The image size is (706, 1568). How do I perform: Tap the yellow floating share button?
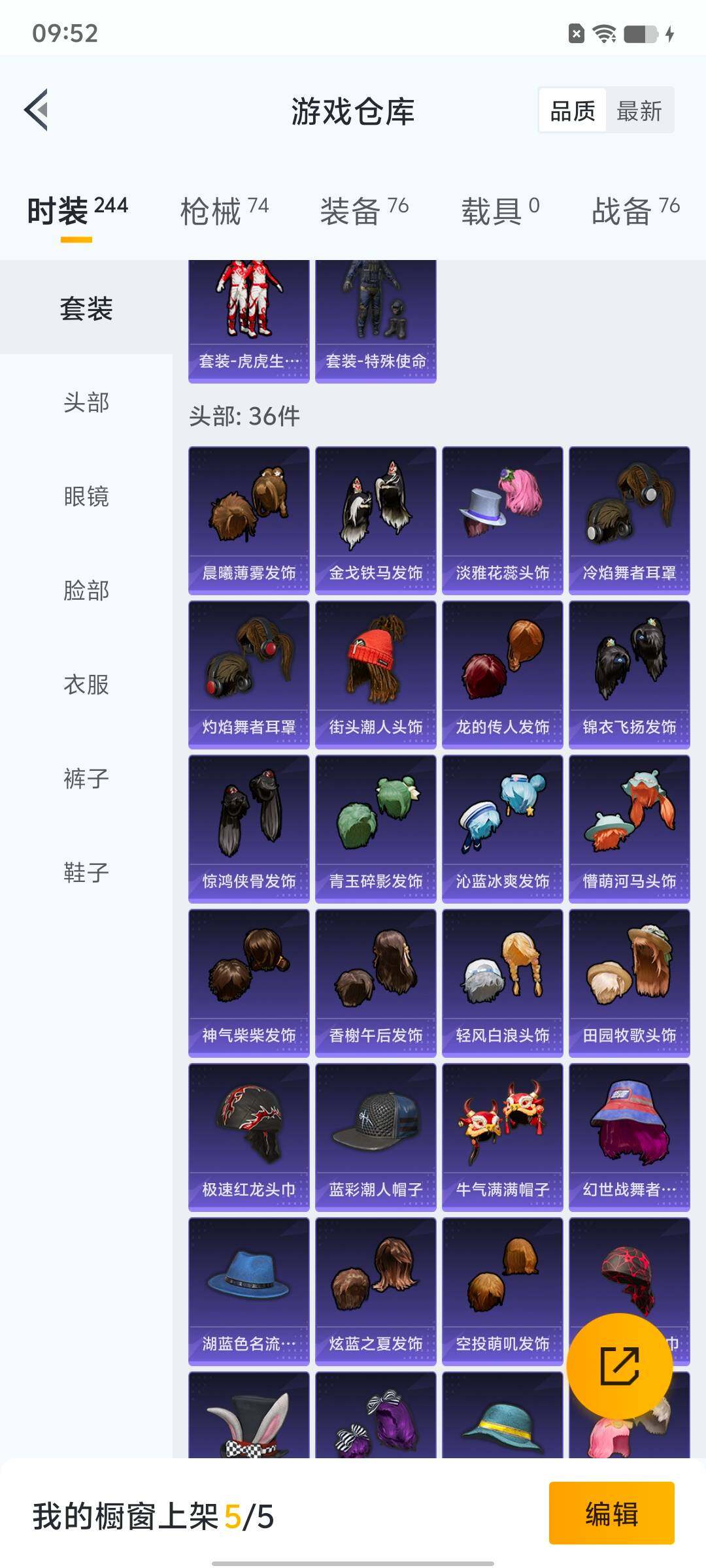[x=620, y=1365]
